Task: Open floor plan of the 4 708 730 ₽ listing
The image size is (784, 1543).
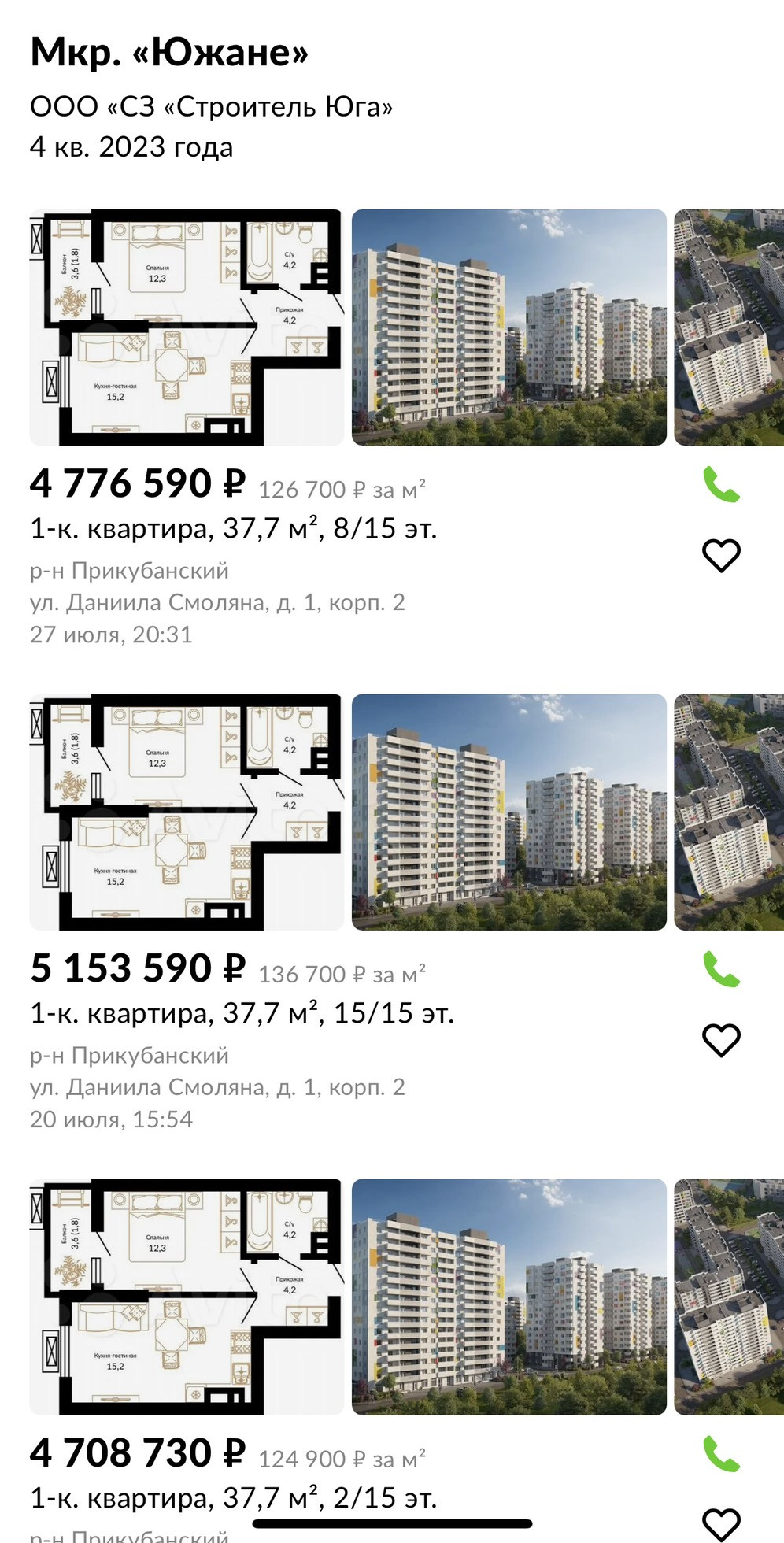Action: pyautogui.click(x=187, y=1297)
